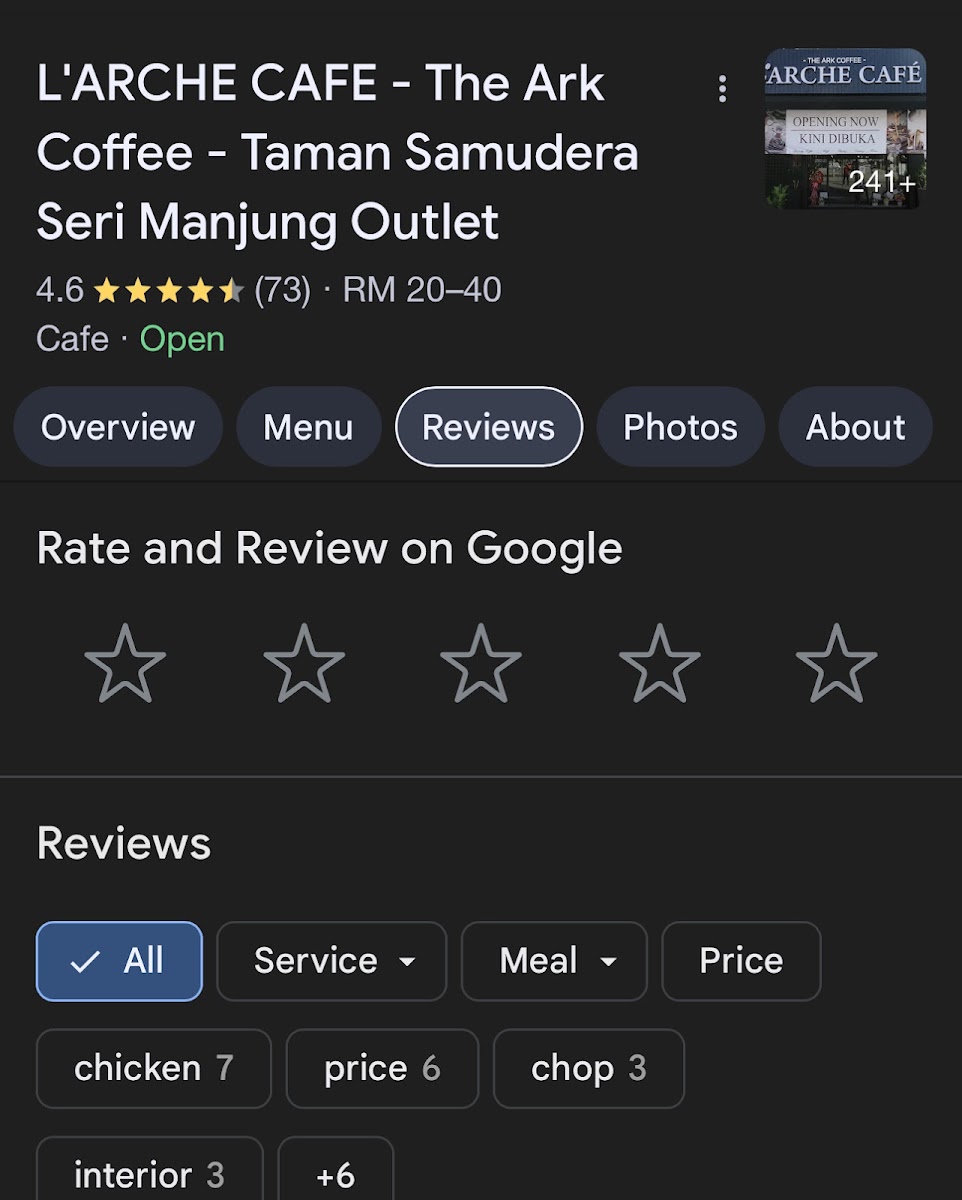Viewport: 962px width, 1200px height.
Task: Filter reviews by Price chip
Action: (741, 961)
